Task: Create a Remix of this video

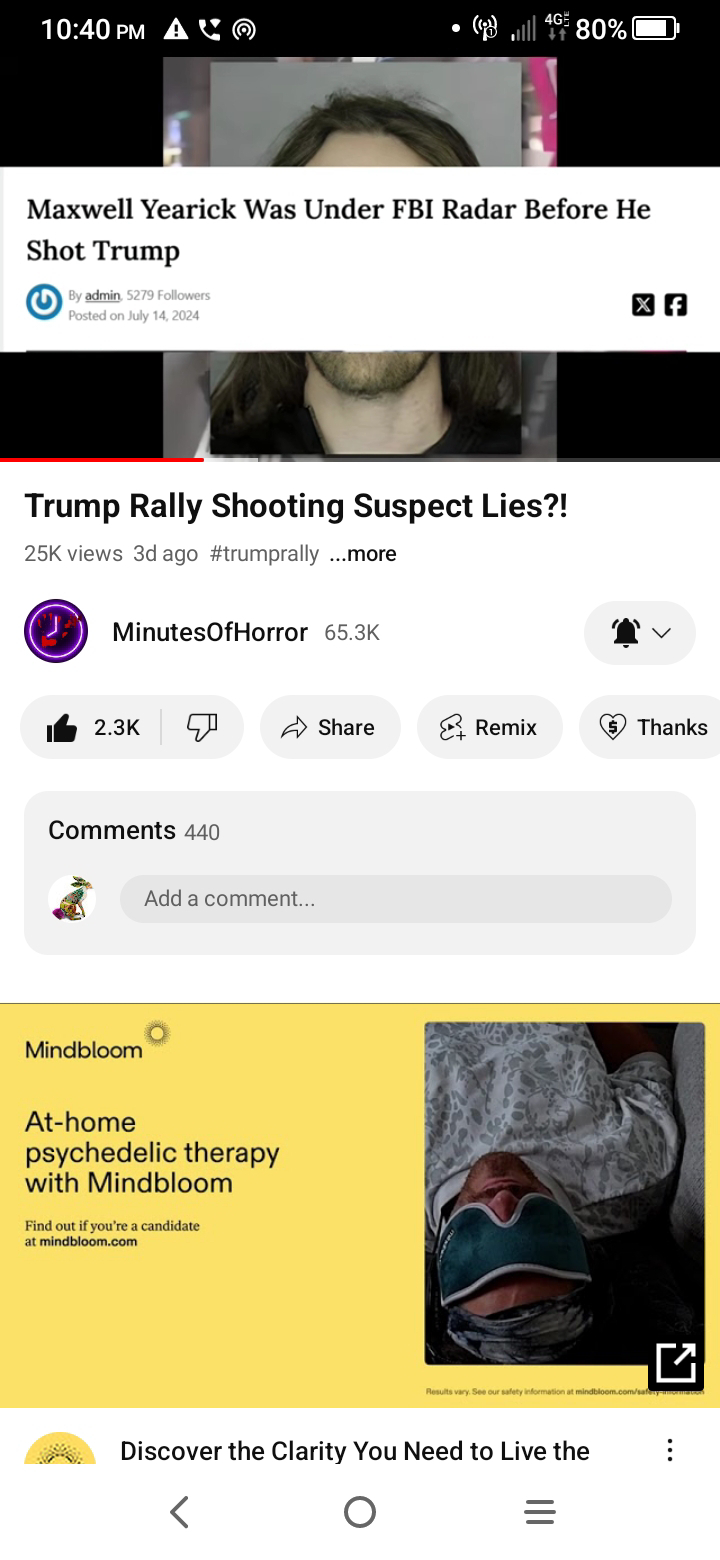Action: pos(489,727)
